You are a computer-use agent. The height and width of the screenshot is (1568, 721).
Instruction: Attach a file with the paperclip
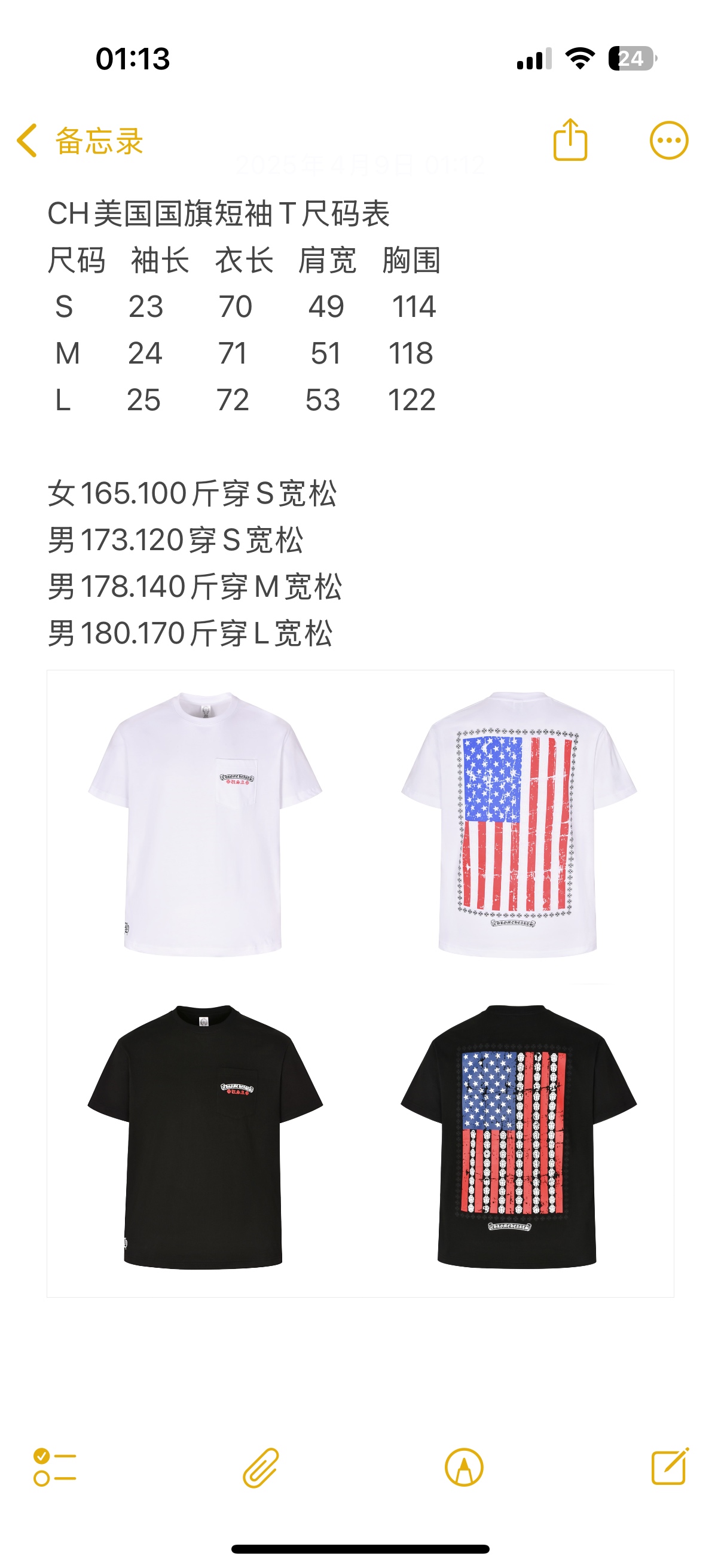[261, 1467]
